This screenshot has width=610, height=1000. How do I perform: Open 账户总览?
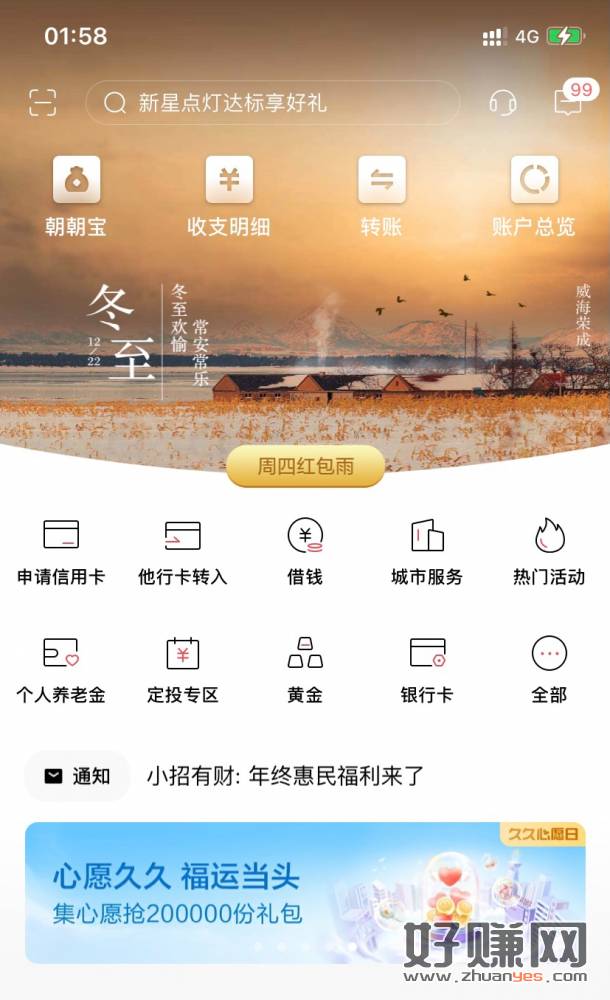click(x=534, y=196)
